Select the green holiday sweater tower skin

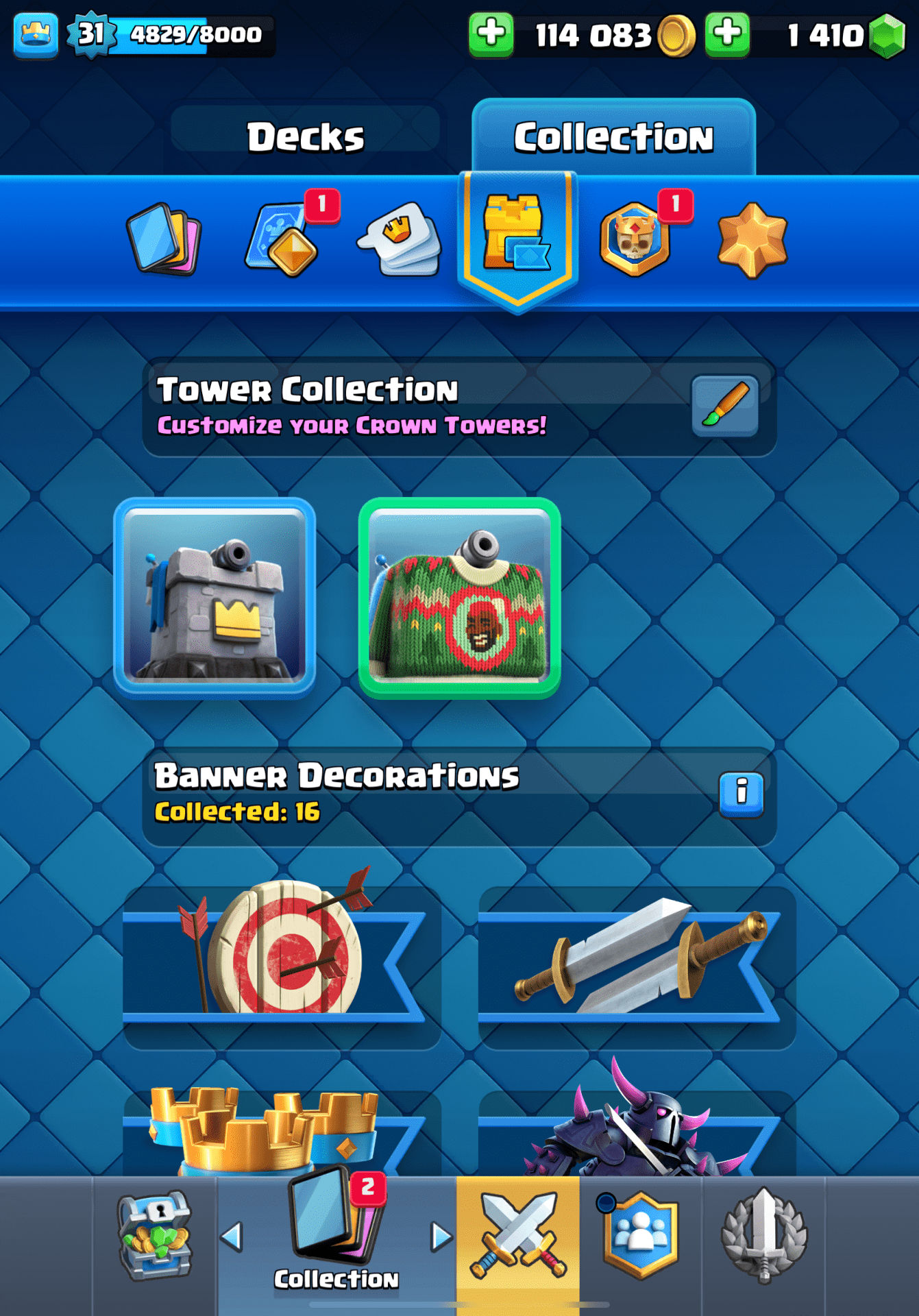459,598
